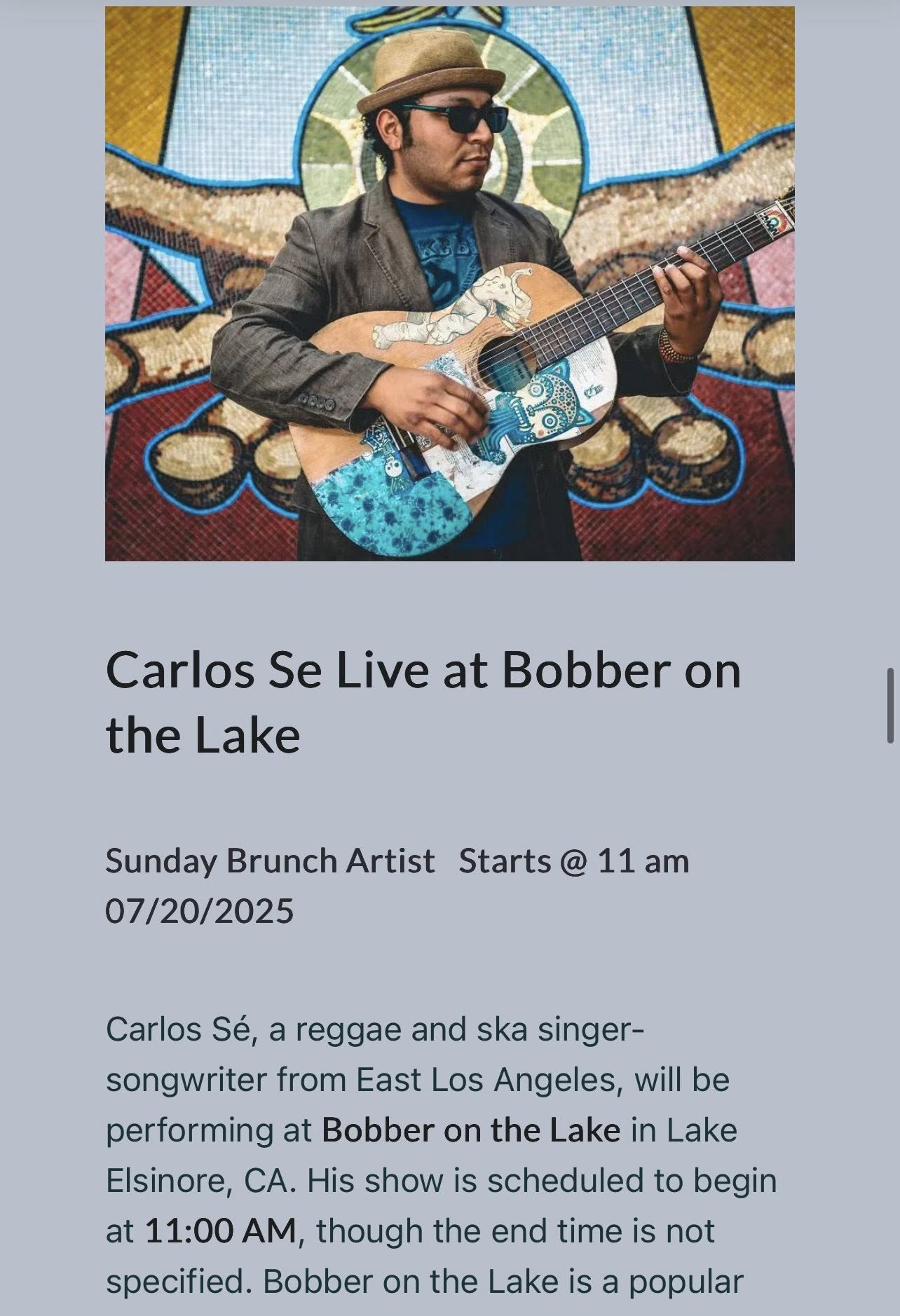Open the Carlos Se event photo

449,284
